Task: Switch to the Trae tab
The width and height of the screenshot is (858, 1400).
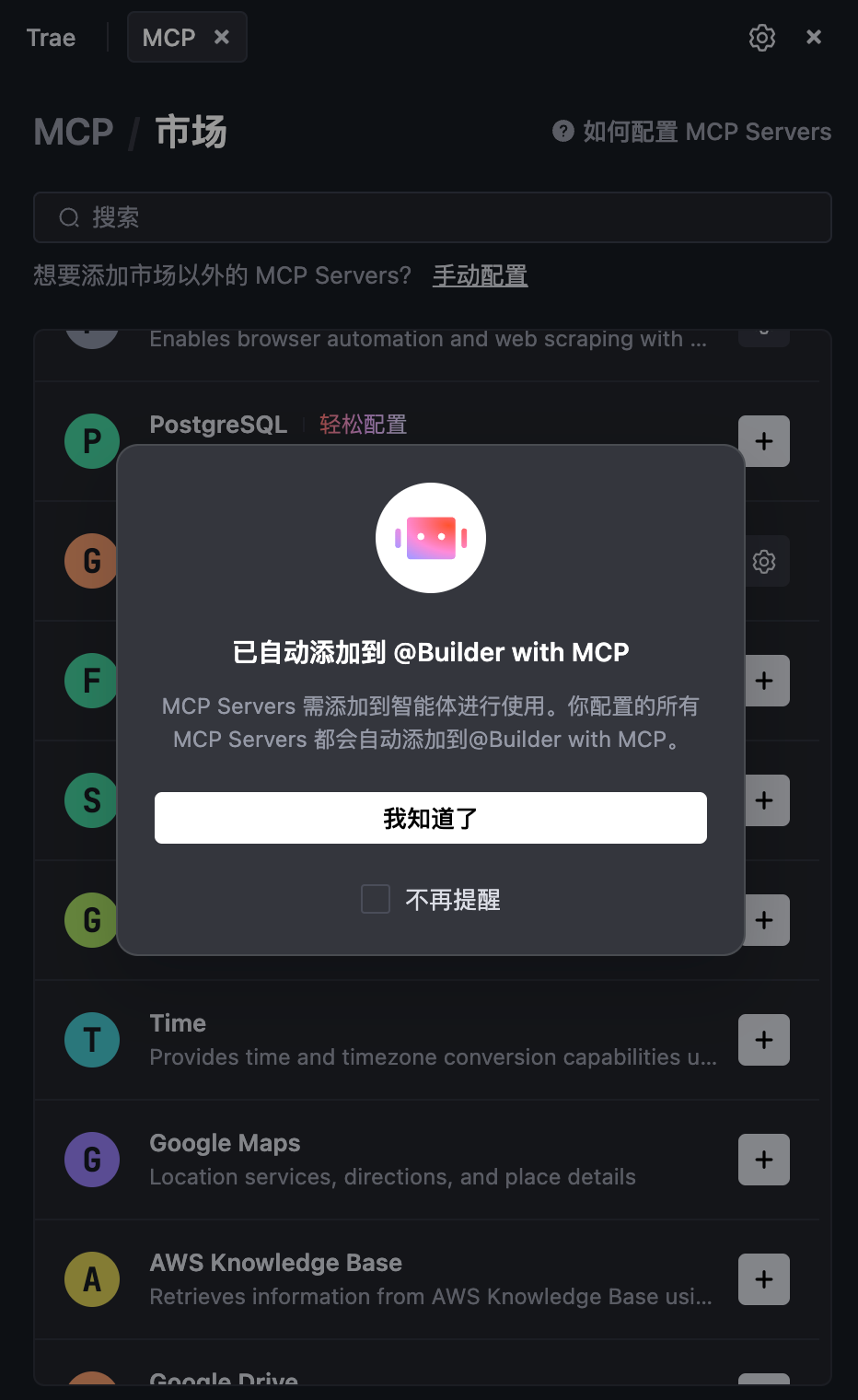Action: pyautogui.click(x=51, y=38)
